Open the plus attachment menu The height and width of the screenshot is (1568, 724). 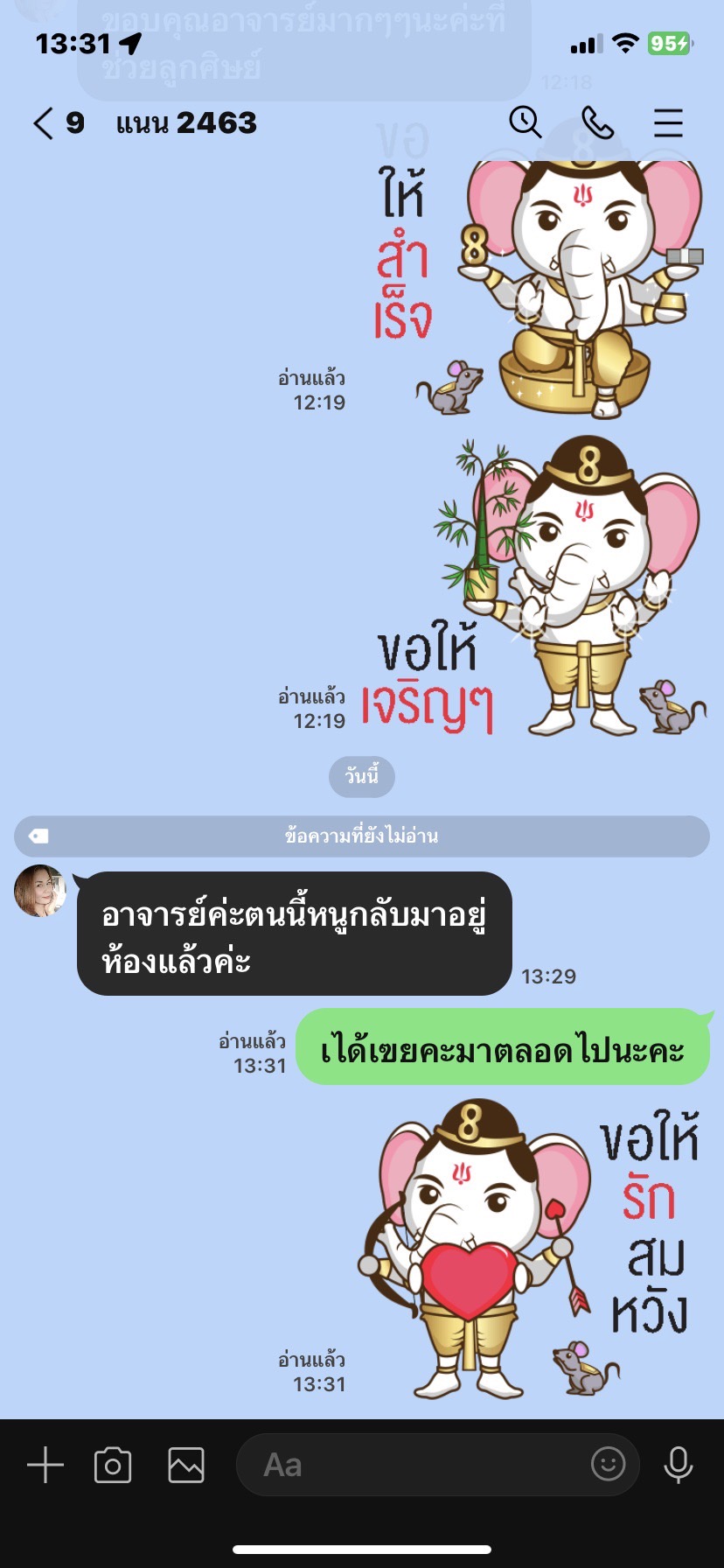45,1465
